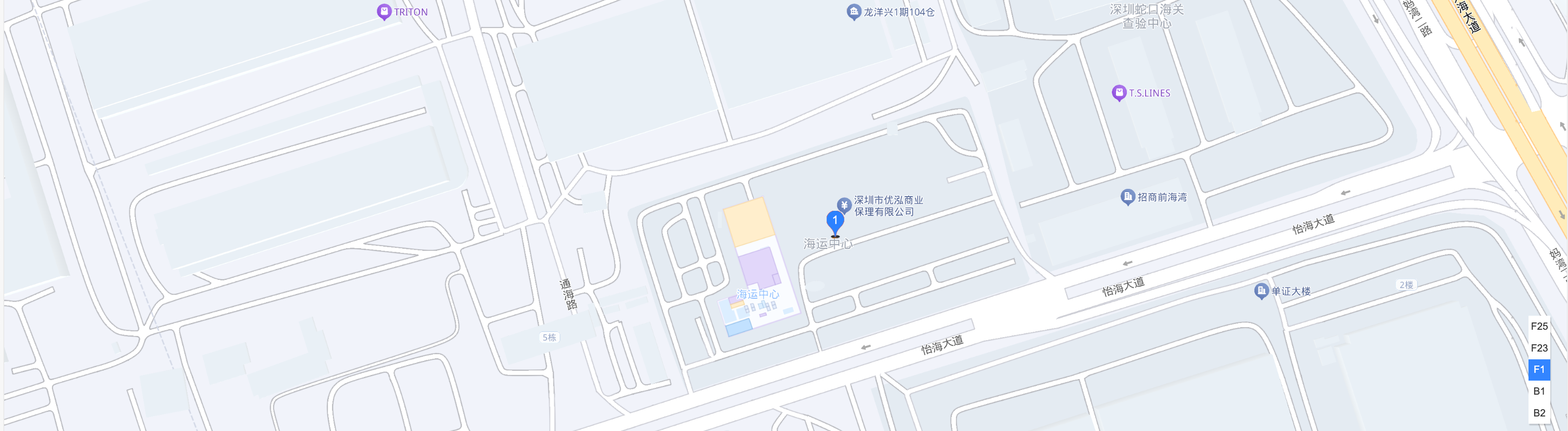Image resolution: width=1568 pixels, height=431 pixels.
Task: Open the 深圳市优泓商业保理有限公司 marker
Action: coord(844,205)
